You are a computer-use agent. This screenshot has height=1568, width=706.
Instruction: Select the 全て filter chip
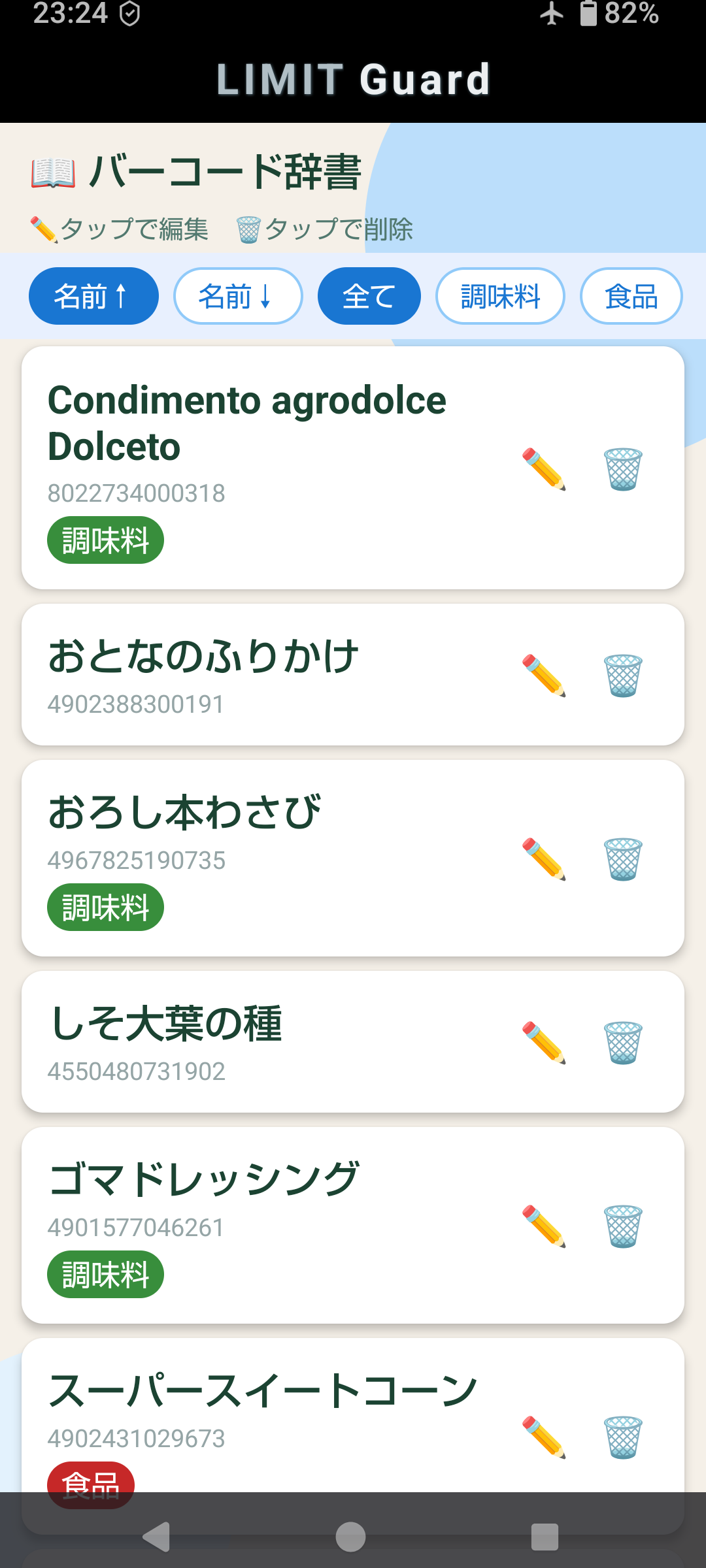[x=369, y=296]
